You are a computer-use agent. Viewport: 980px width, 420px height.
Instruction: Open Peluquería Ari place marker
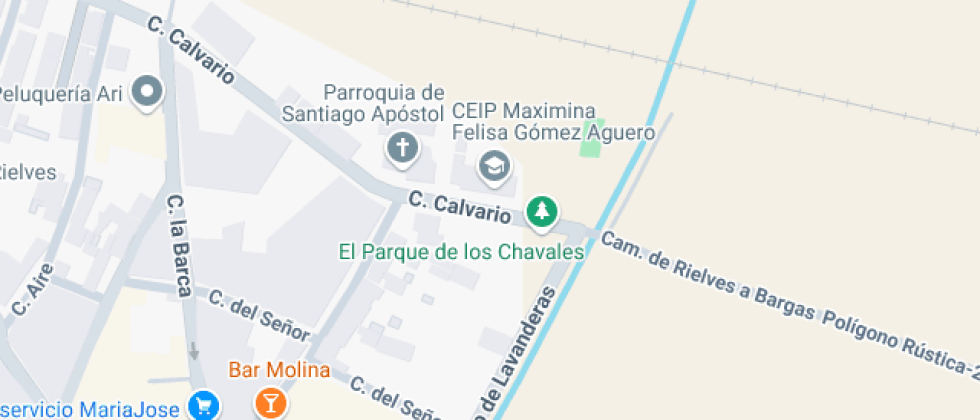point(149,93)
